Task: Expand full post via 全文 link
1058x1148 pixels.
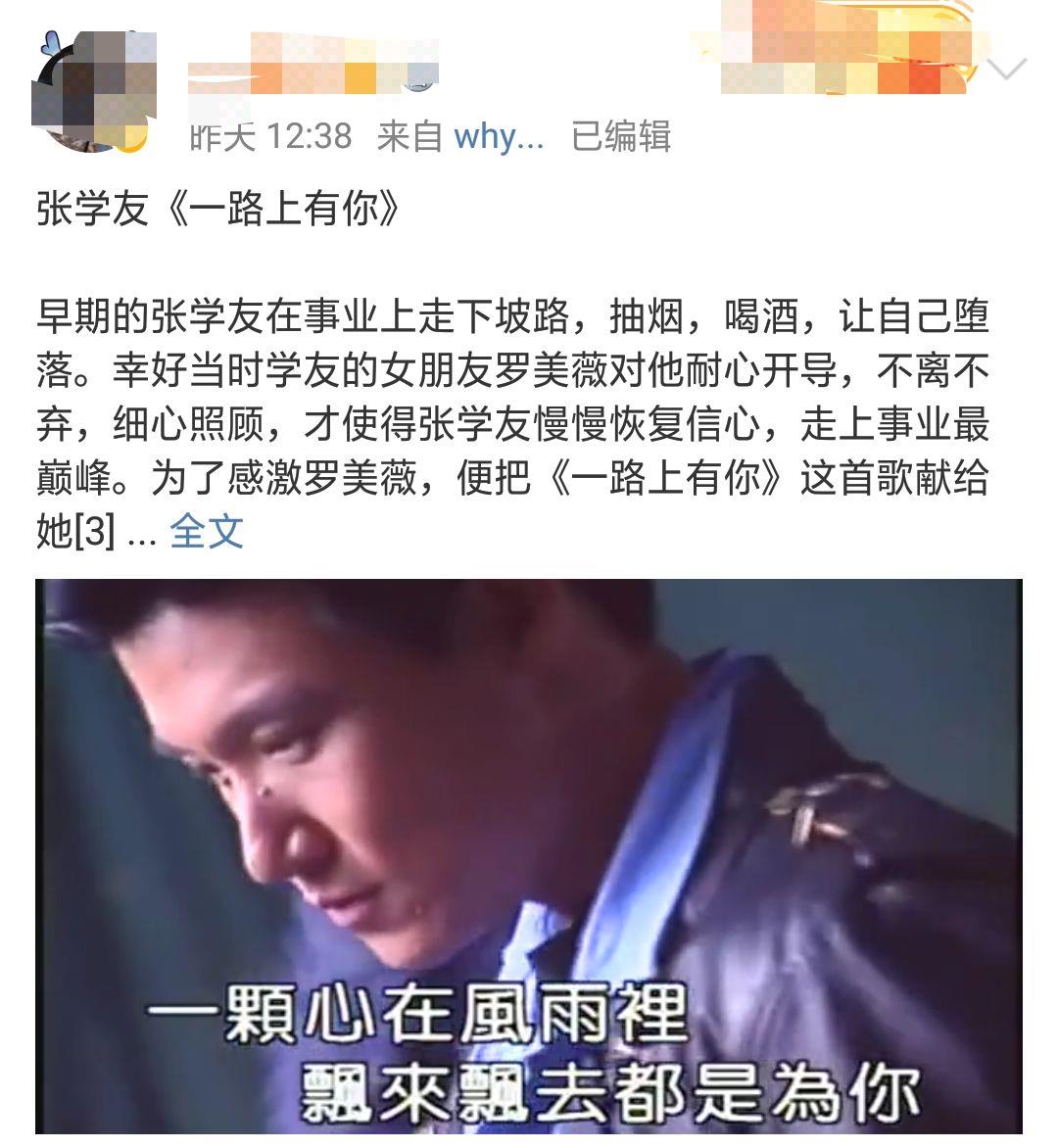Action: (x=206, y=532)
